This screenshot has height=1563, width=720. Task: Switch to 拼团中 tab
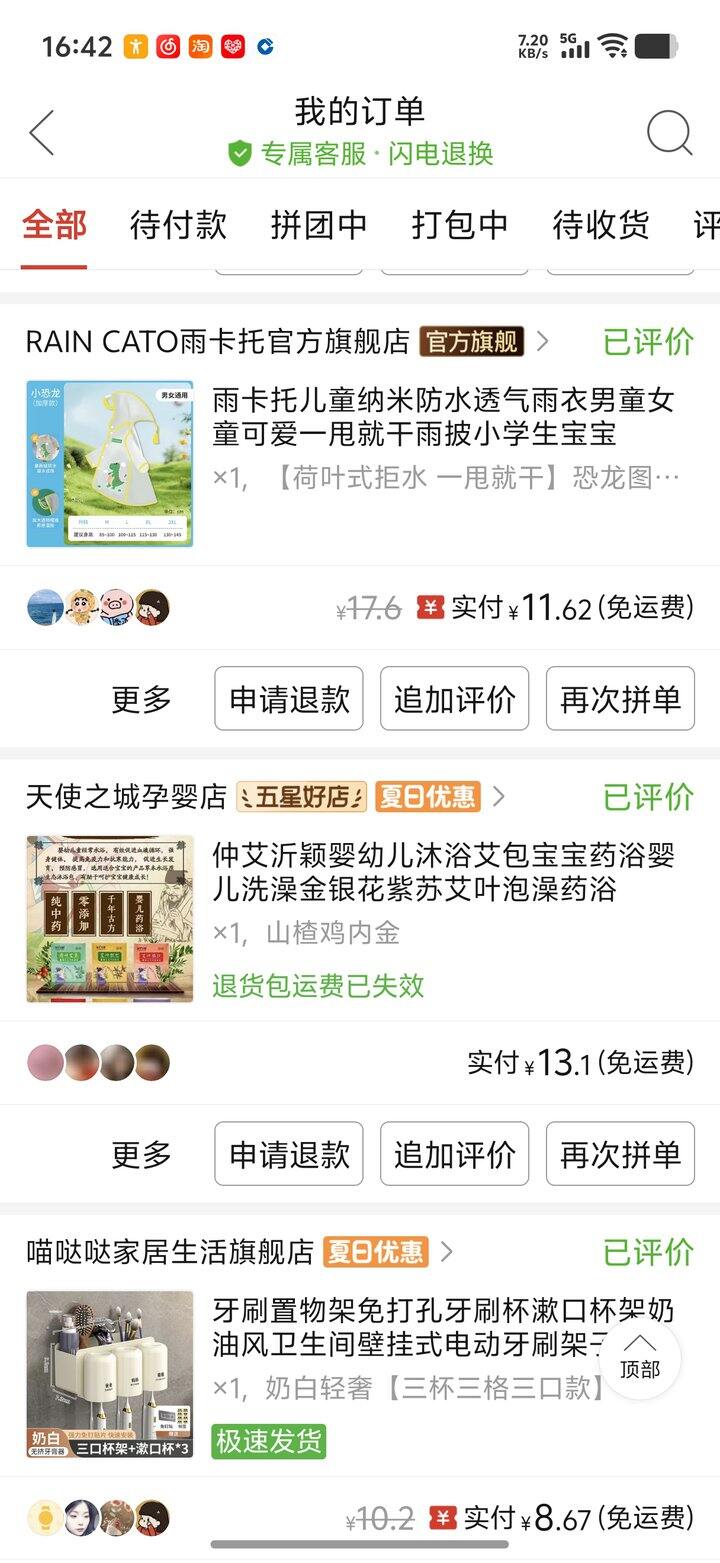coord(319,225)
